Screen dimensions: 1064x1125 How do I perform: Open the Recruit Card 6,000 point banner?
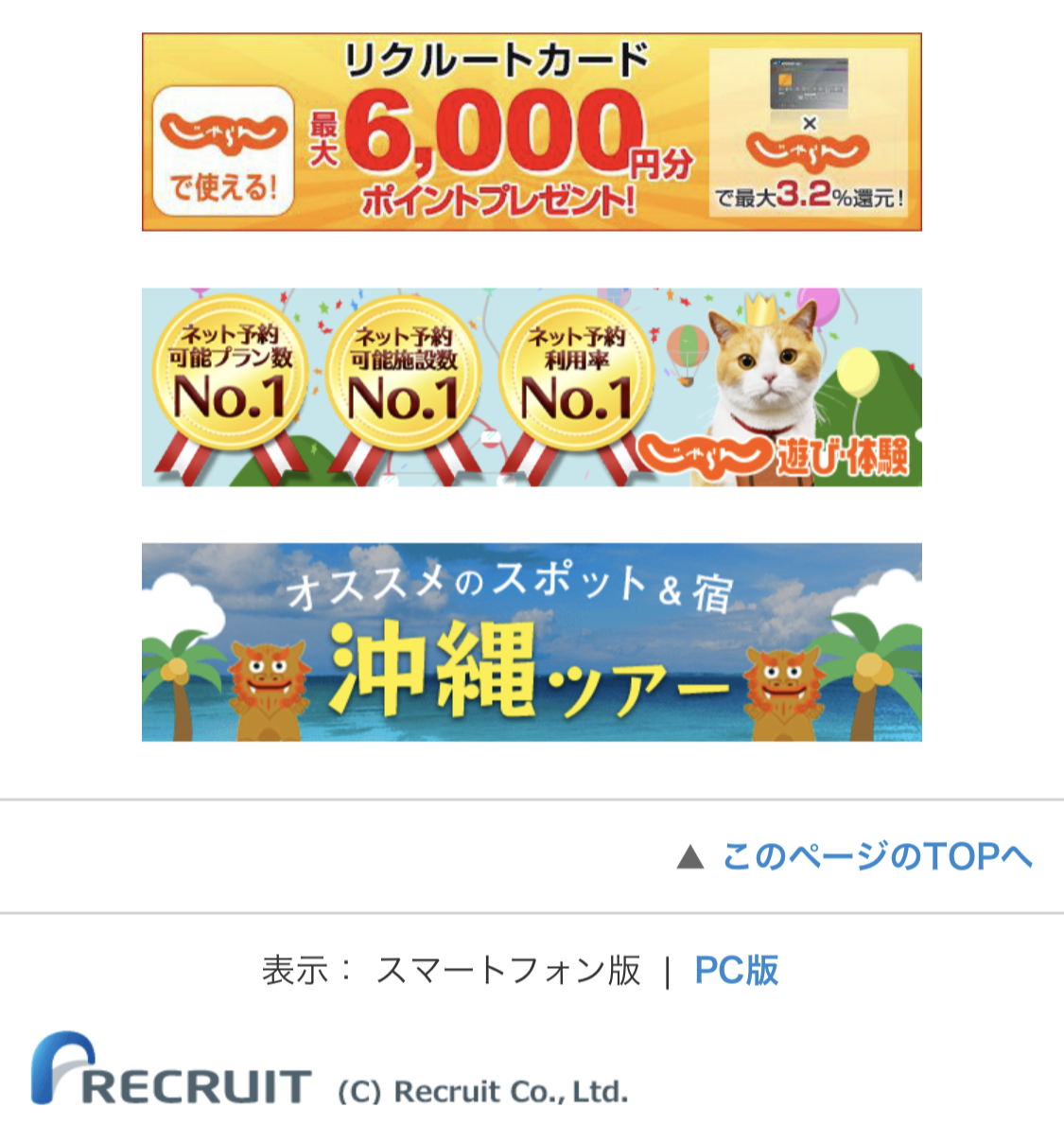pos(532,132)
